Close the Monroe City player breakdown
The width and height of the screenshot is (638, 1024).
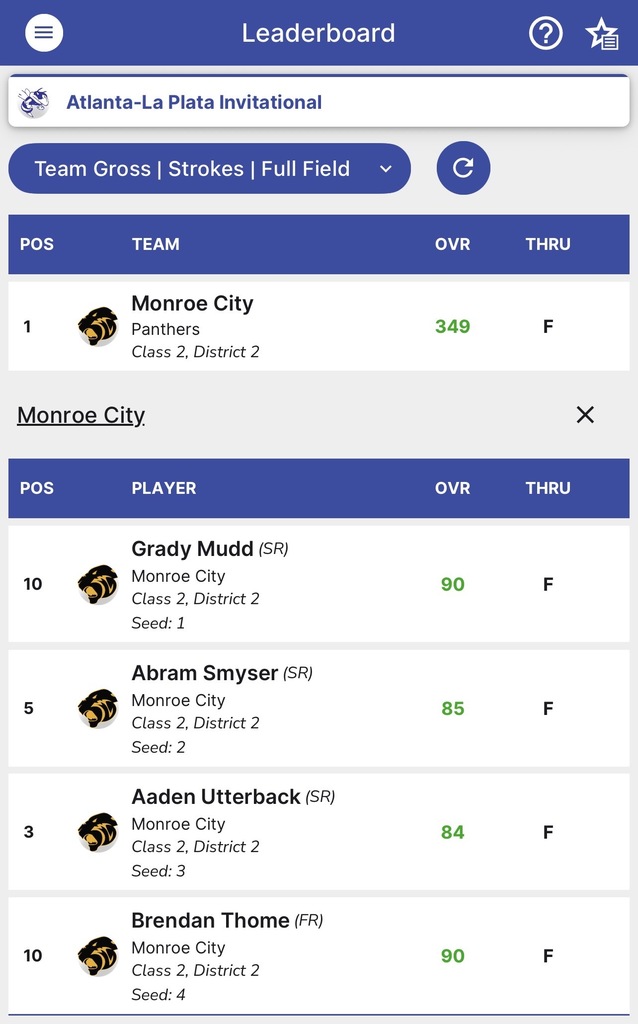tap(585, 415)
